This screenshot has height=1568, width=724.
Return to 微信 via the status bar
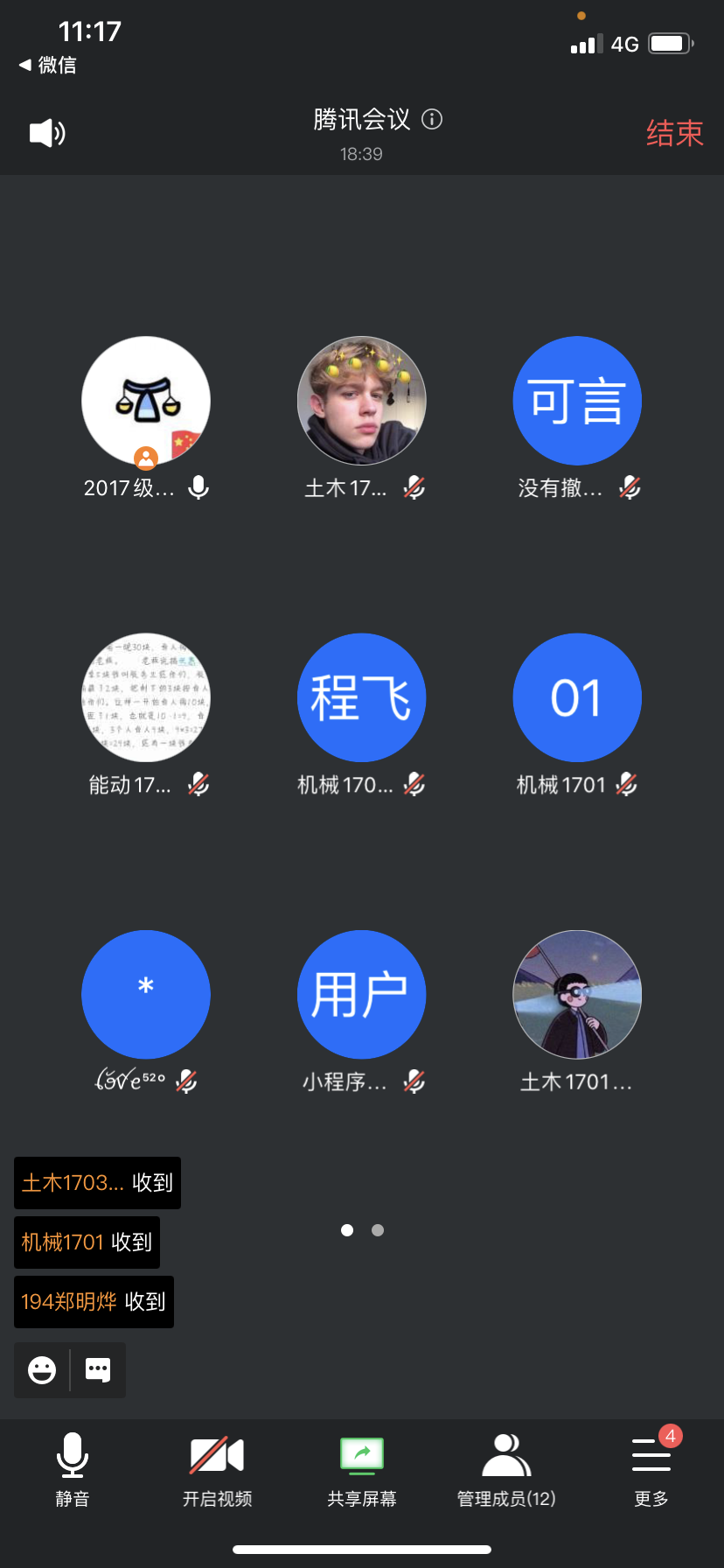(x=48, y=65)
